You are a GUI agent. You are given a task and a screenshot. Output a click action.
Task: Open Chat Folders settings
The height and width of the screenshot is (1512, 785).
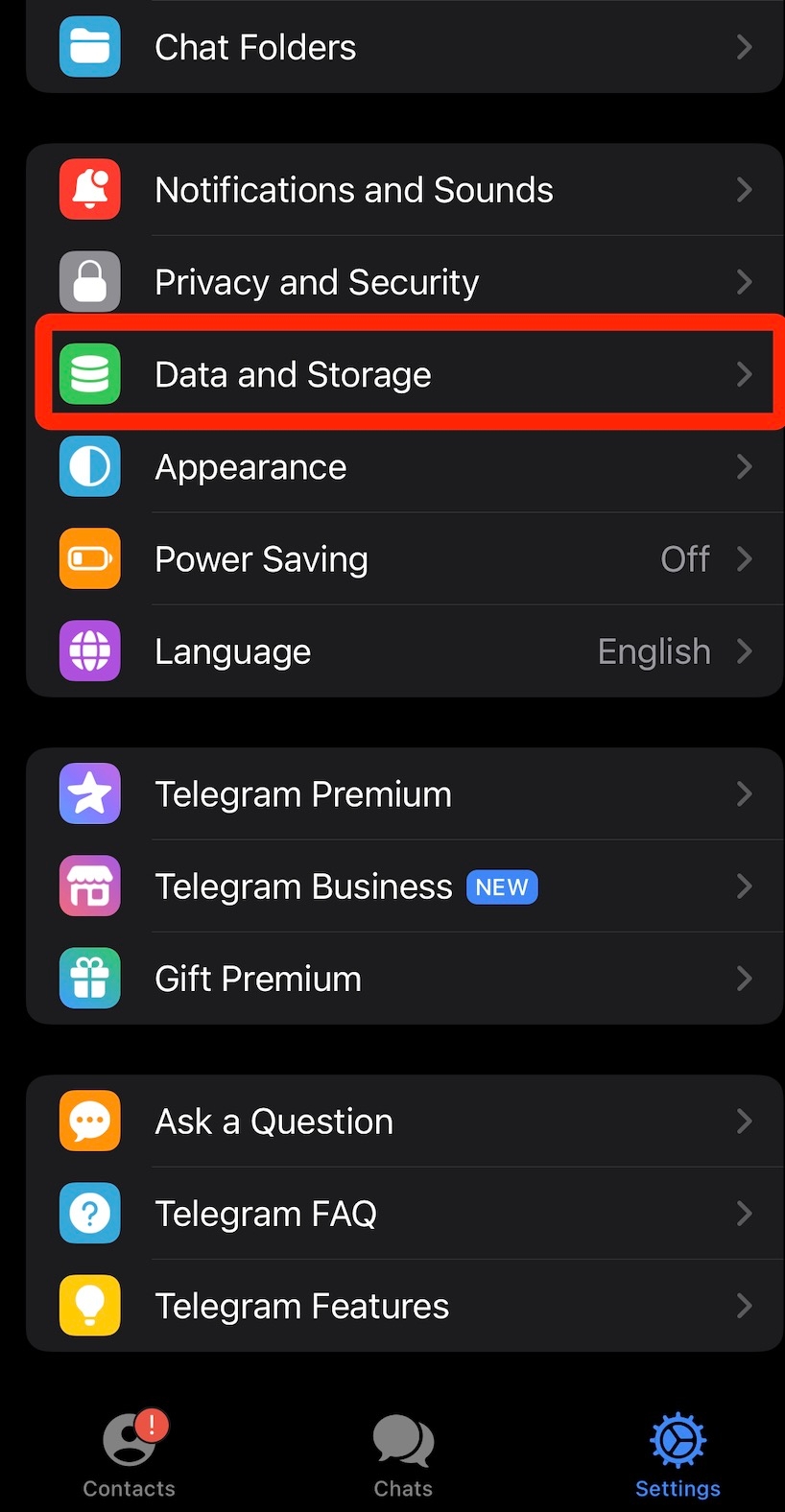[403, 47]
